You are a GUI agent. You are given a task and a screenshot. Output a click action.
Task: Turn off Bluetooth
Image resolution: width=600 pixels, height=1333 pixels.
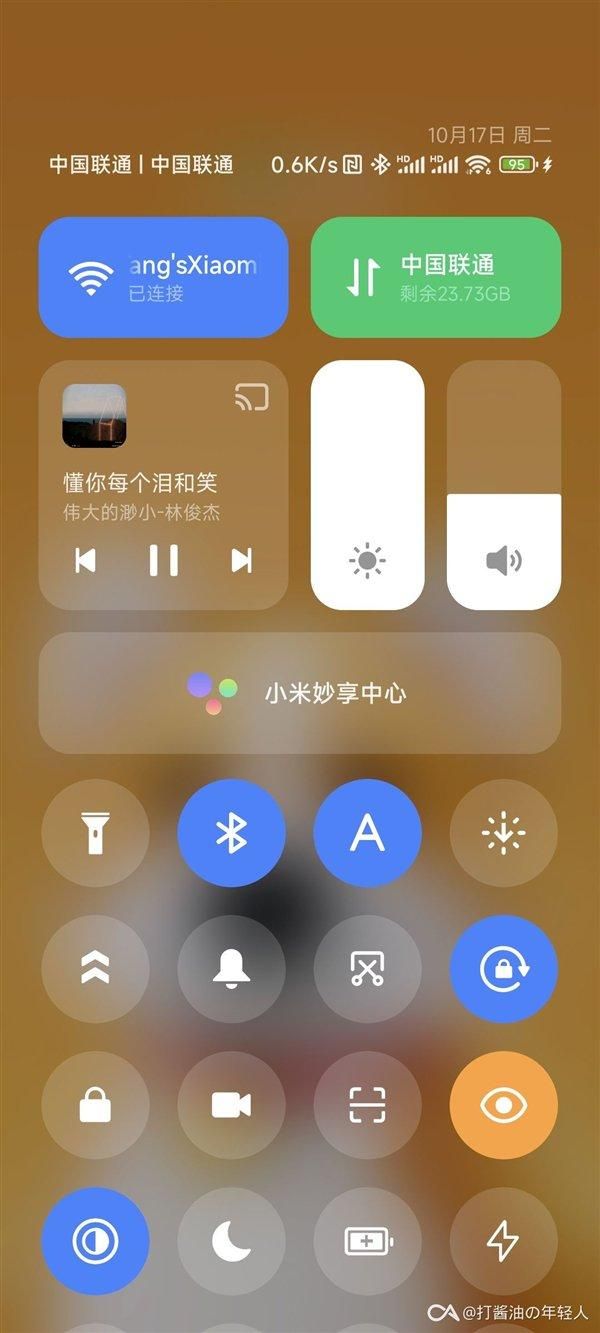point(231,833)
